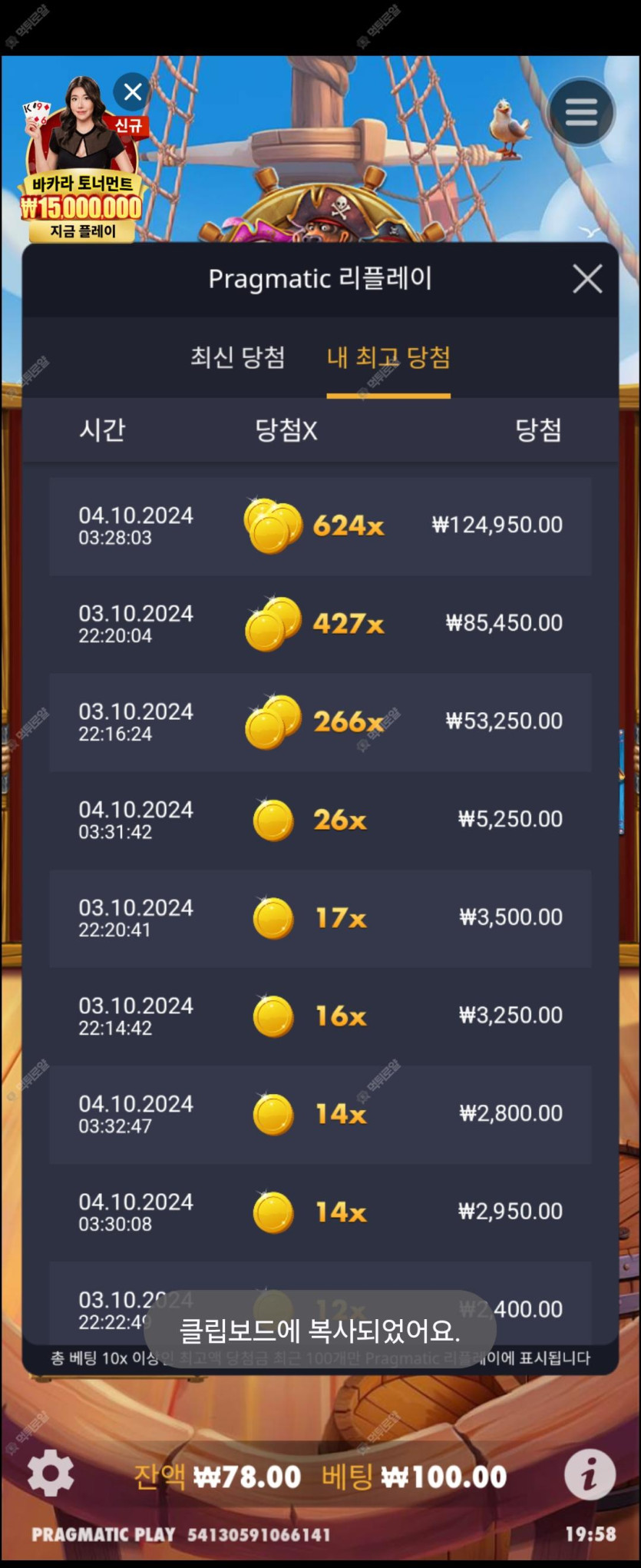Replay the 427x win of ₩85,450.00

[320, 624]
